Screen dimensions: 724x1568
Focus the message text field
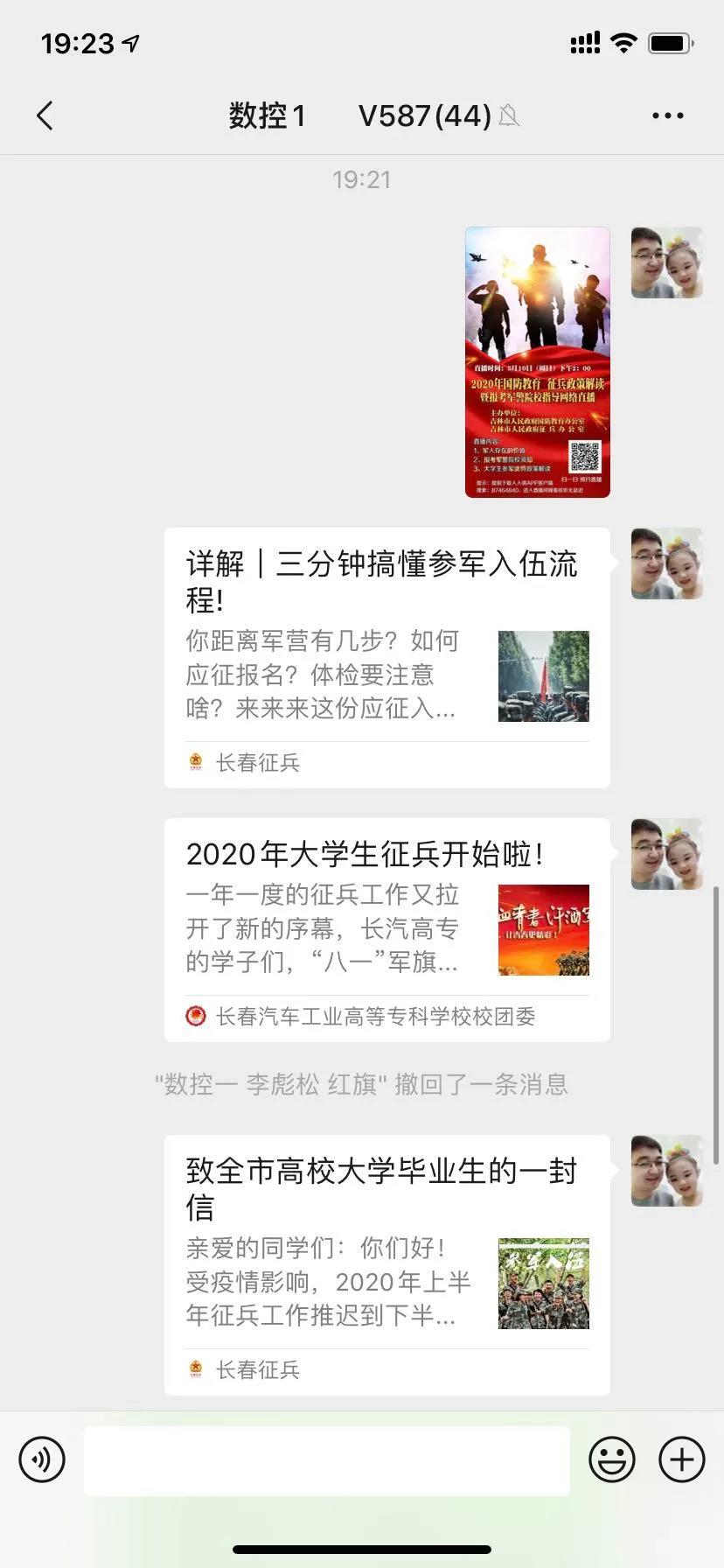(x=326, y=1459)
